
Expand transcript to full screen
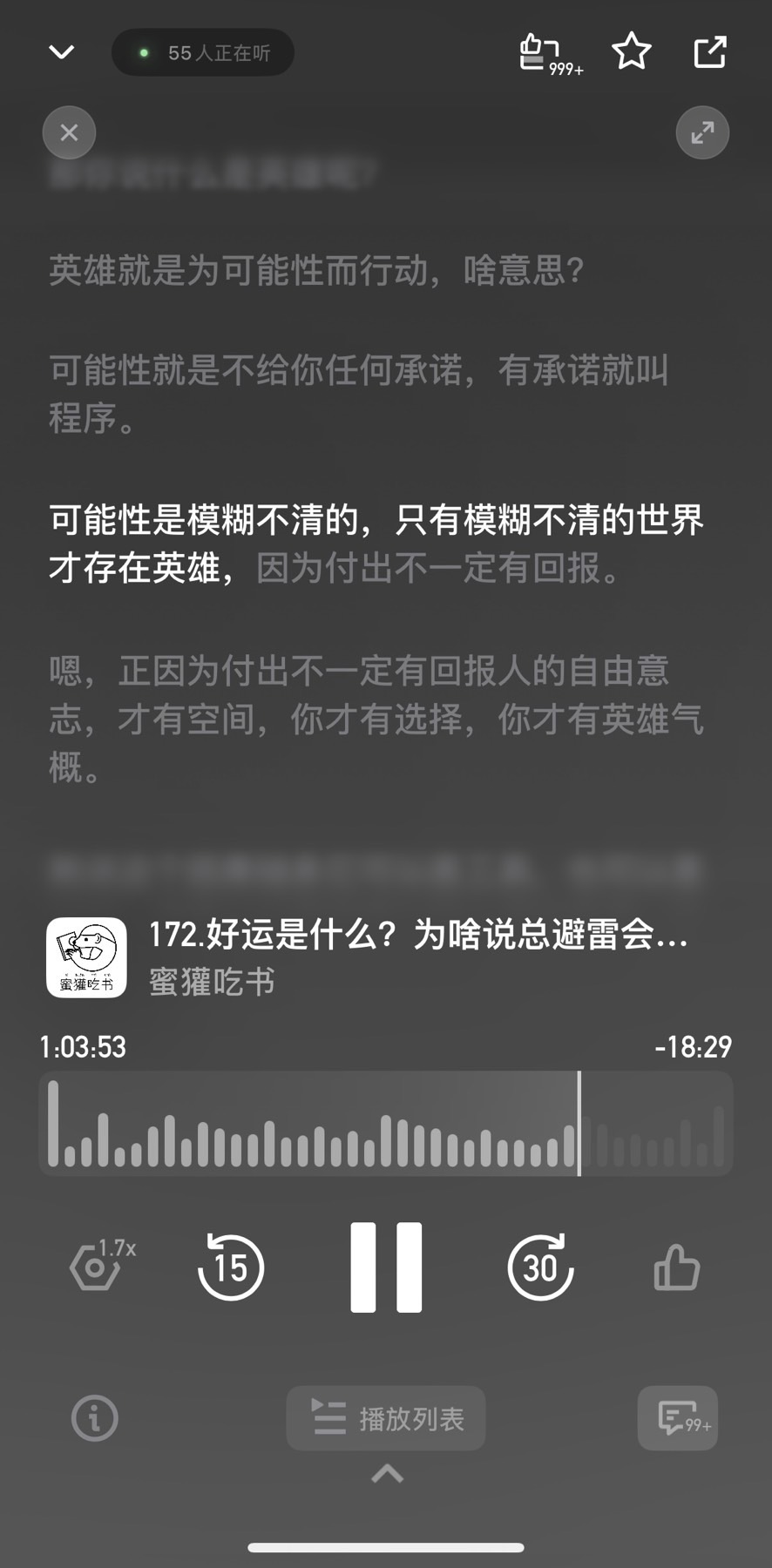[702, 132]
